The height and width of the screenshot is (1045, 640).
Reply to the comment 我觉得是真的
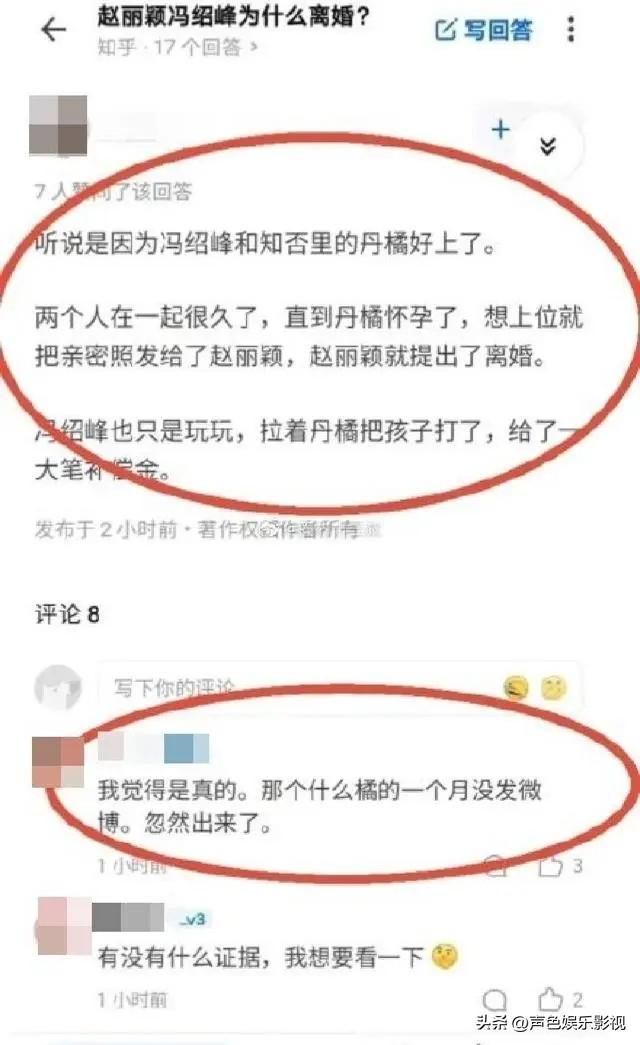[x=495, y=865]
